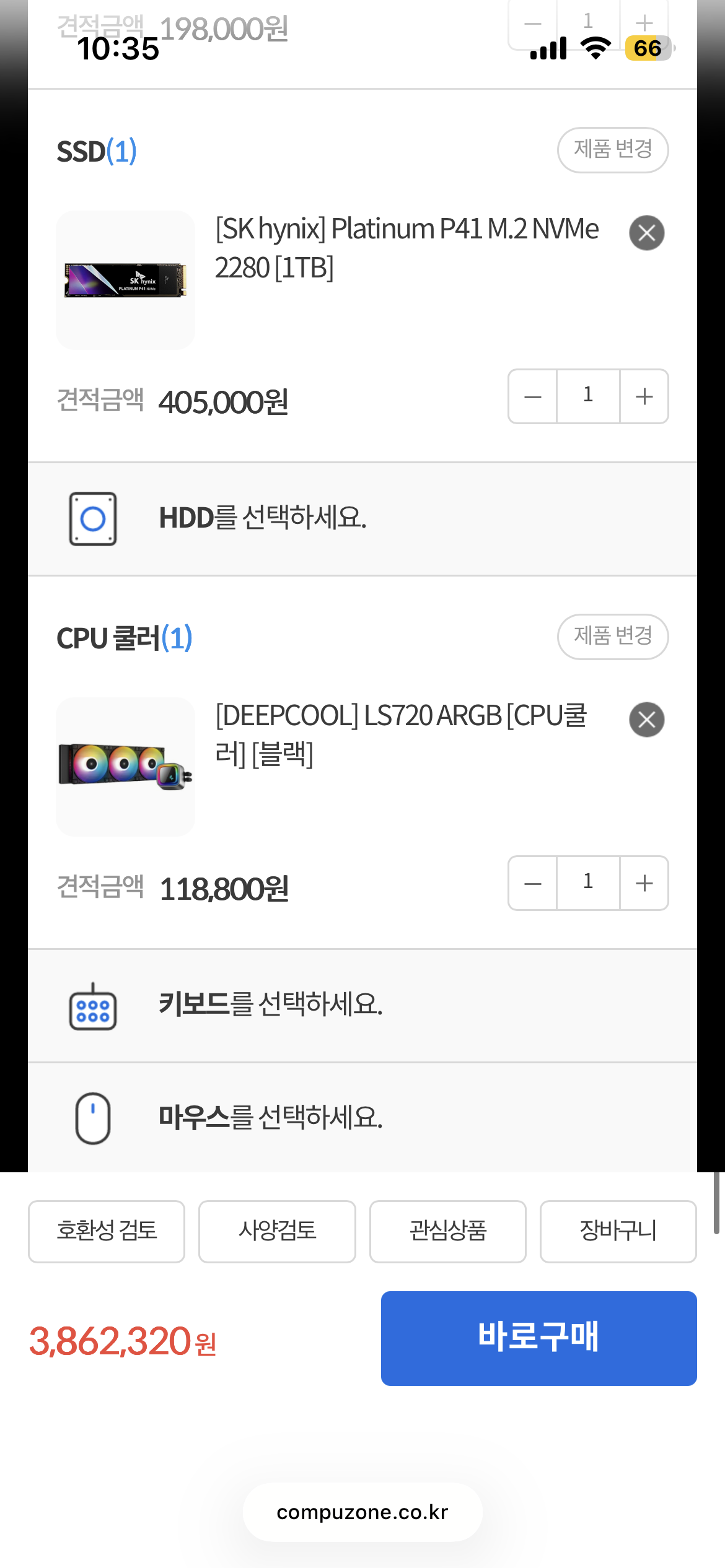Increase SSD quantity with the plus icon
Image resolution: width=725 pixels, height=1568 pixels.
click(643, 396)
